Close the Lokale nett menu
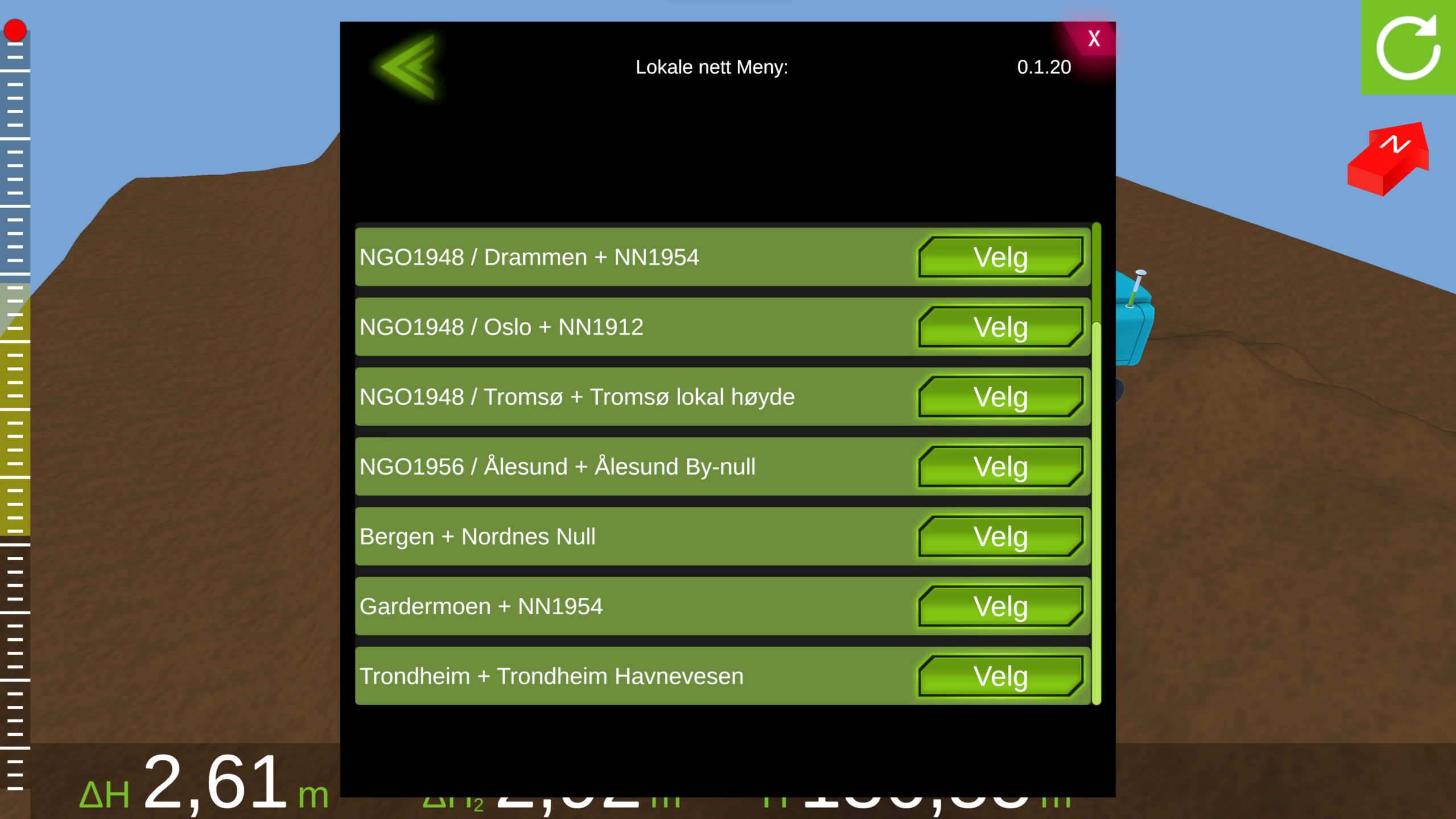Viewport: 1456px width, 819px height. pos(1093,39)
